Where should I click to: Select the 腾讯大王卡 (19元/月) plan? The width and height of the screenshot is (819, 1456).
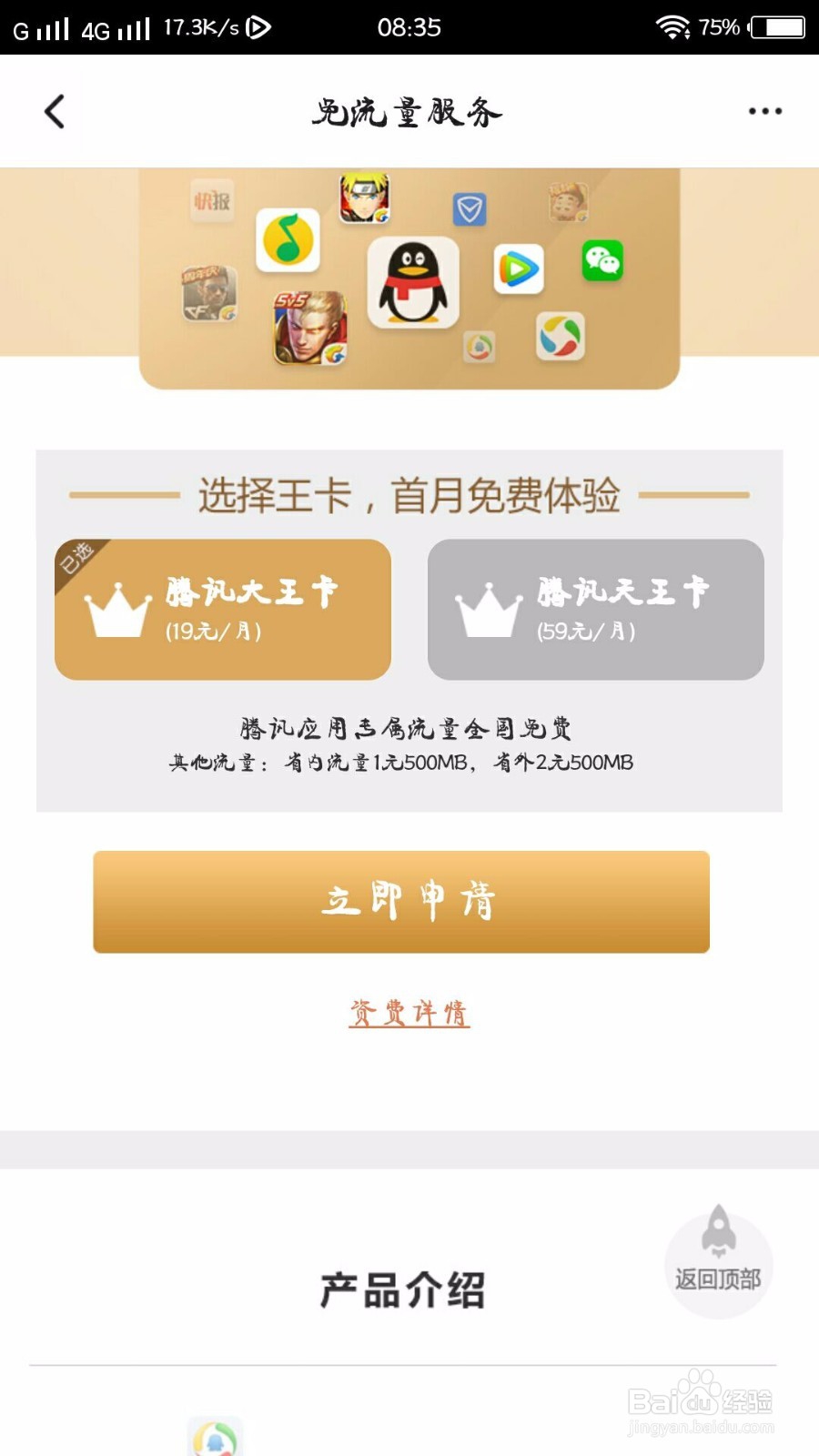(223, 608)
